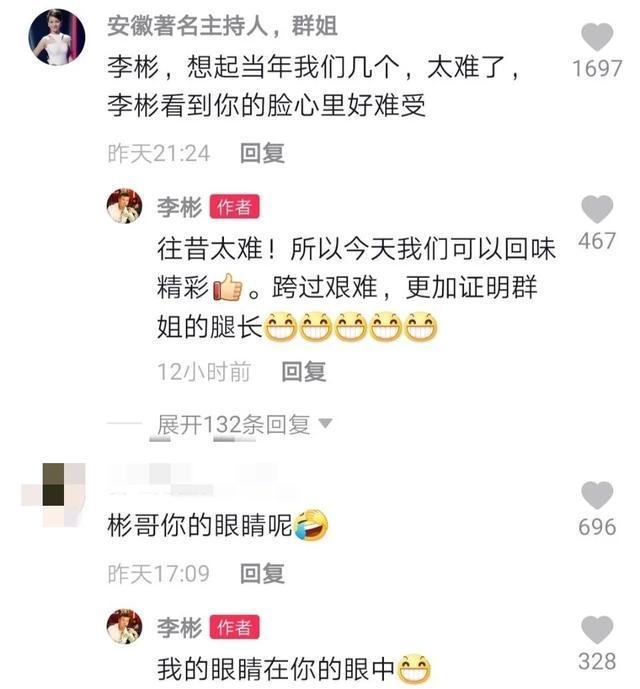This screenshot has height=689, width=640.
Task: Like 李彬's reply with 467 likes
Action: [x=597, y=209]
